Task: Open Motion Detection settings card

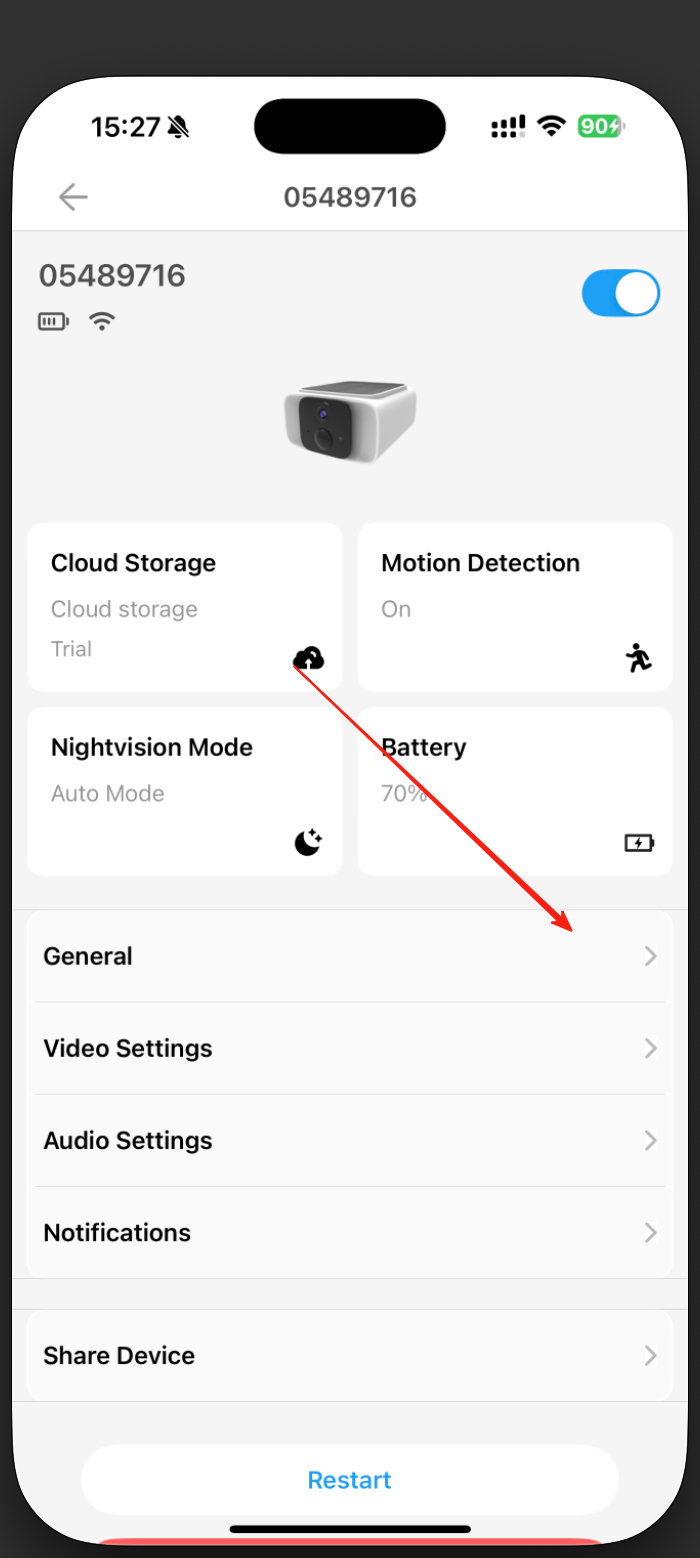Action: pyautogui.click(x=514, y=606)
